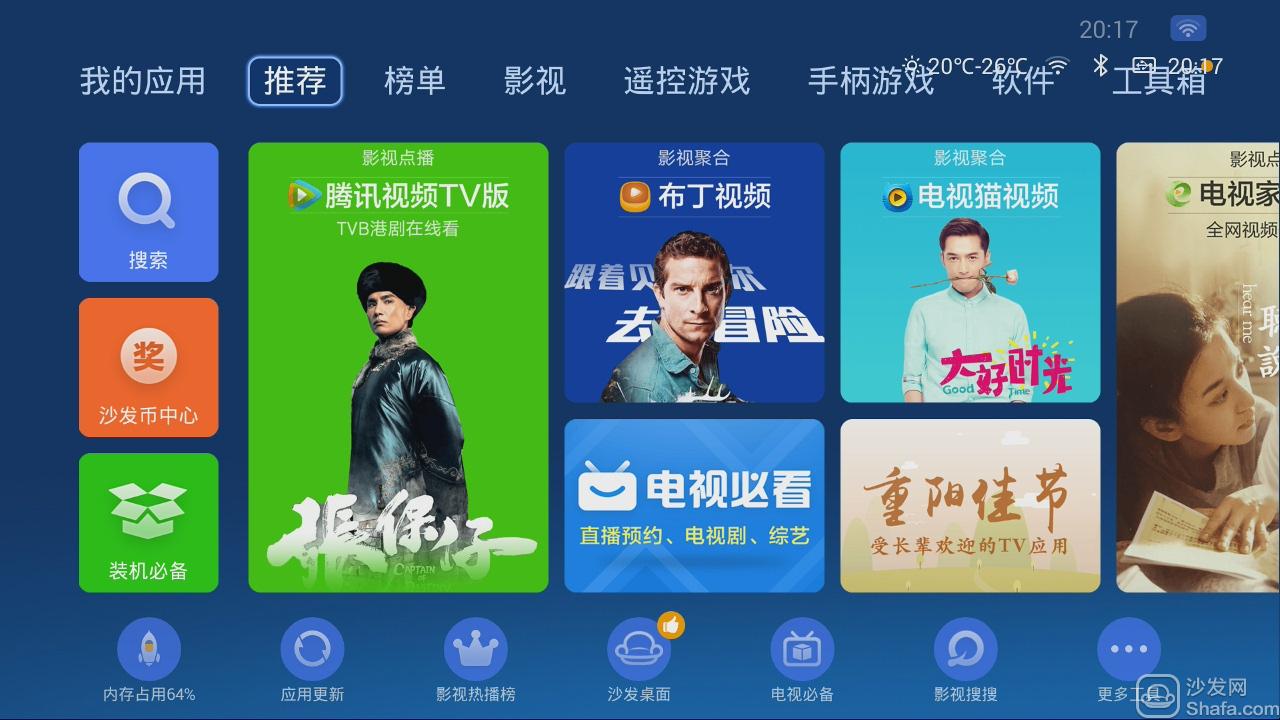
Task: Switch to the 我的应用 tab
Action: 142,81
